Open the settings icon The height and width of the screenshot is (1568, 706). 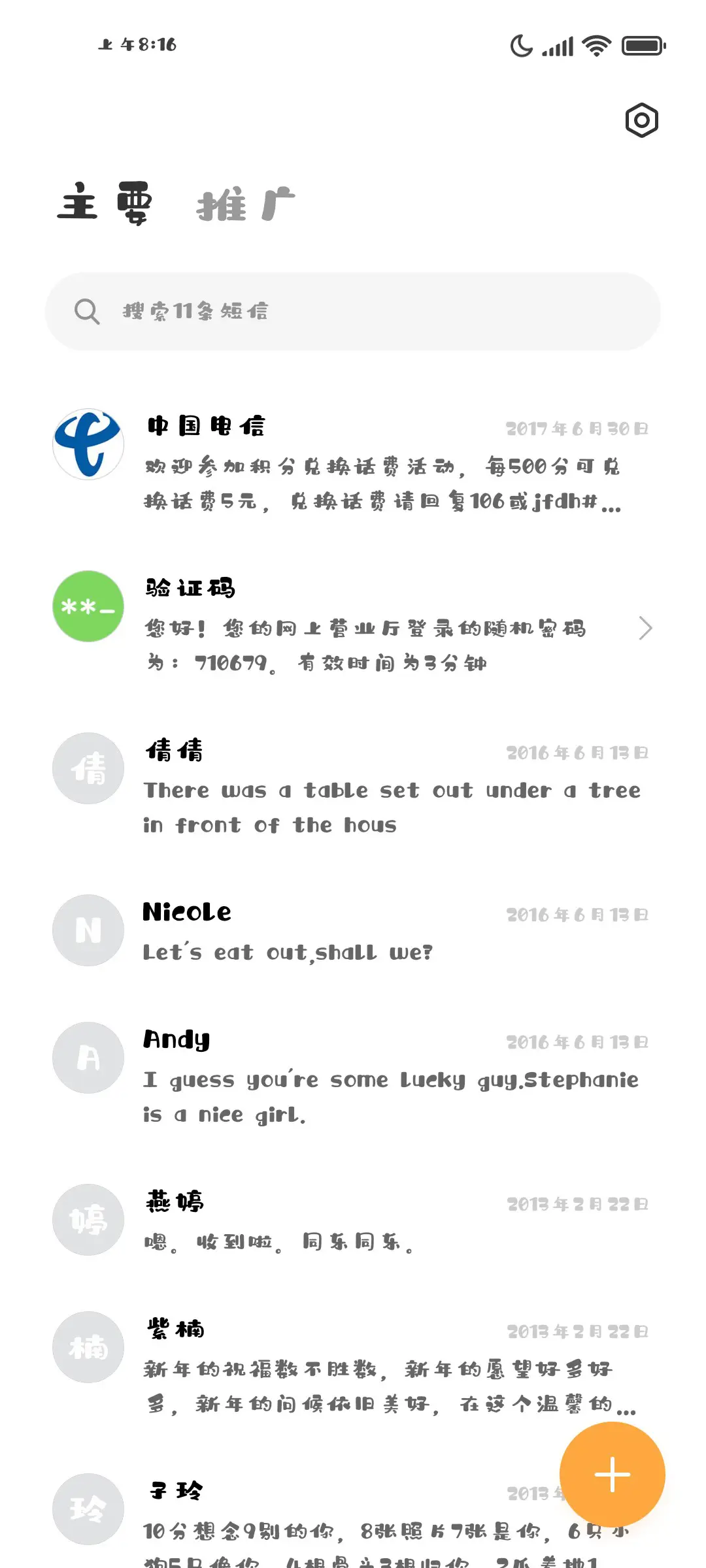point(641,120)
